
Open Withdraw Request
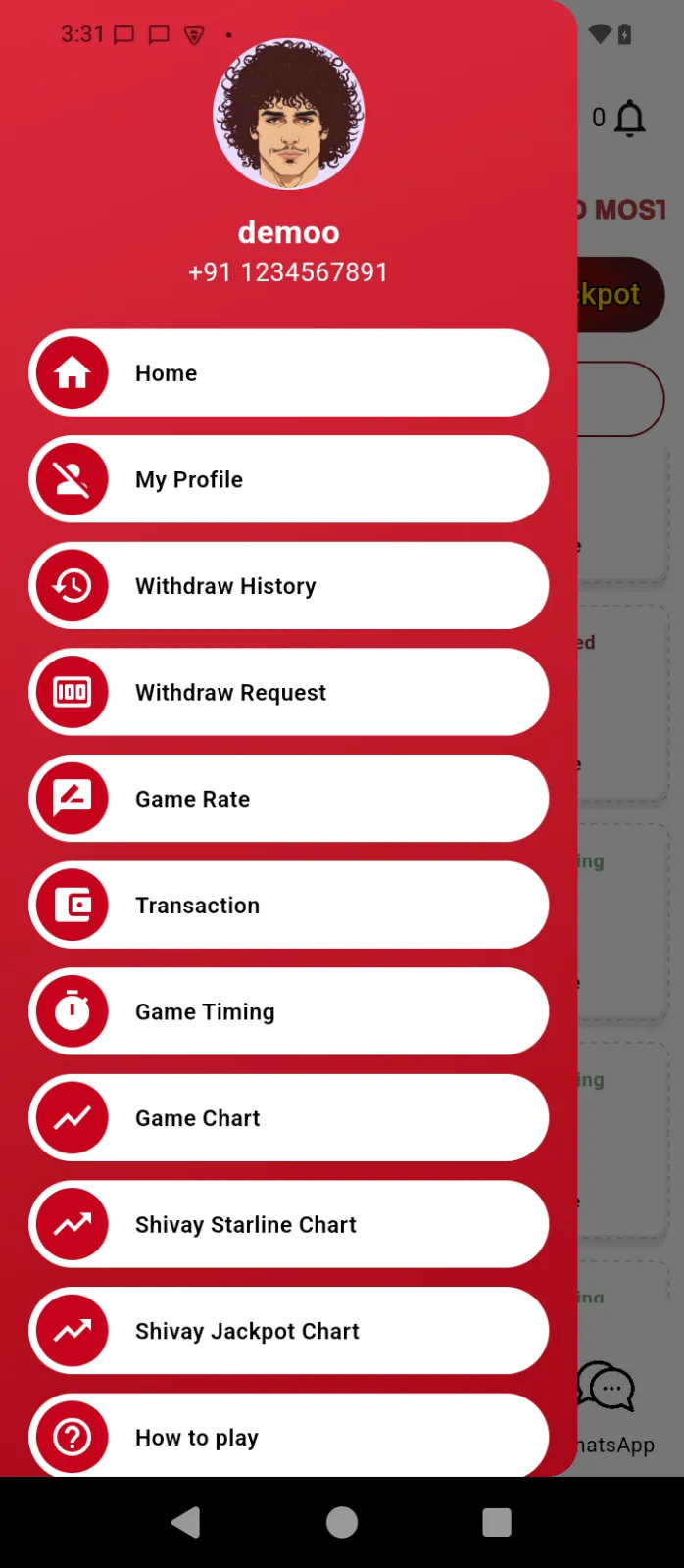[288, 692]
